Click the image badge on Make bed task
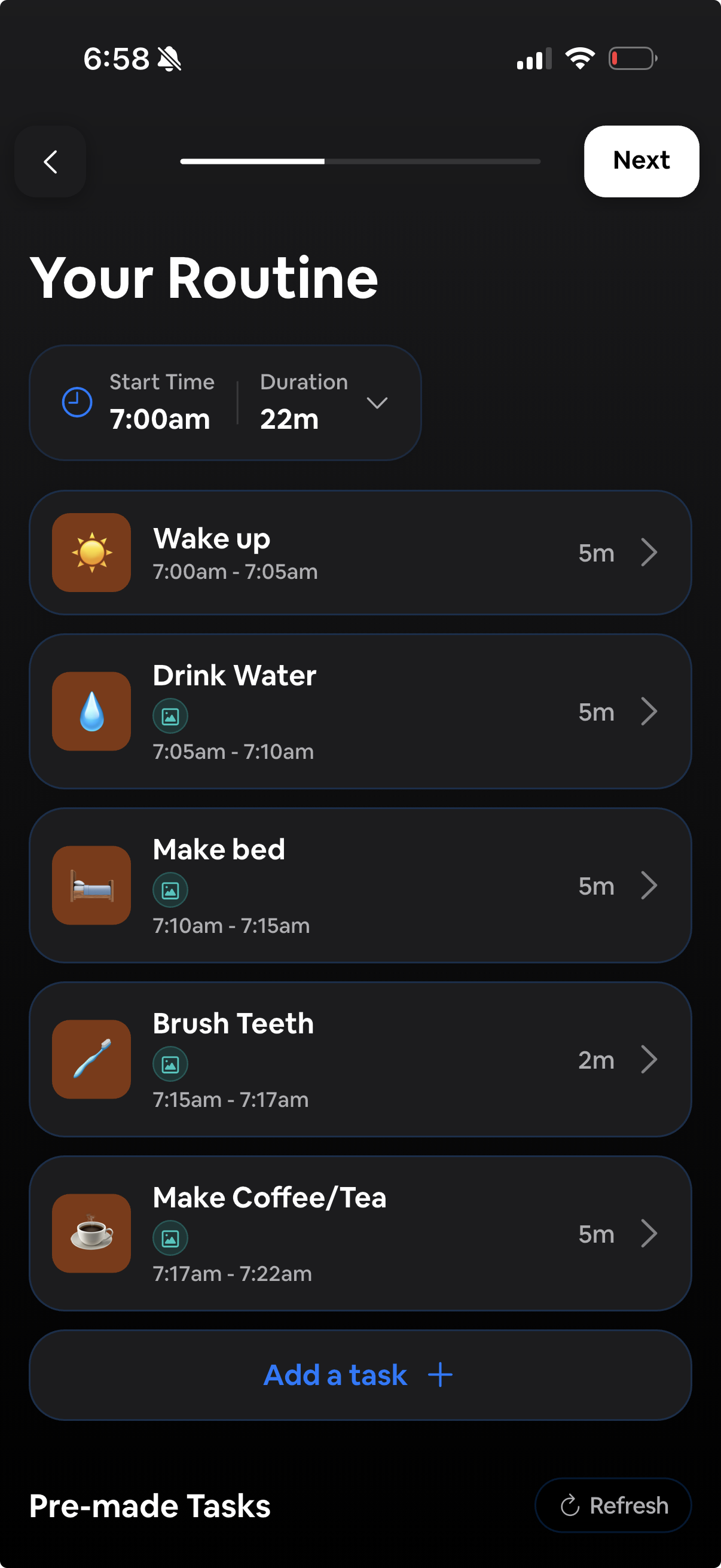Viewport: 721px width, 1568px height. (x=170, y=889)
